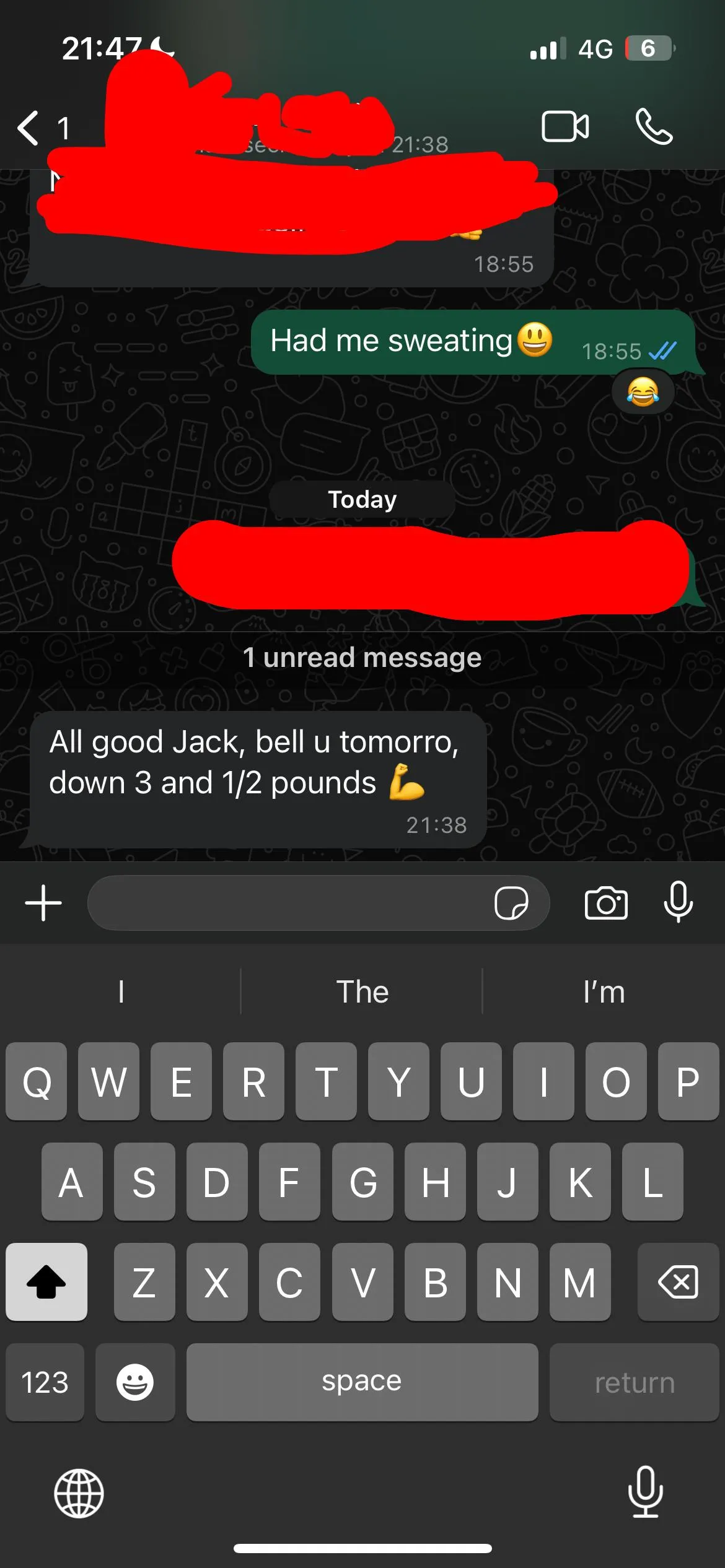Open the sticker picker
This screenshot has width=725, height=1568.
(x=511, y=903)
